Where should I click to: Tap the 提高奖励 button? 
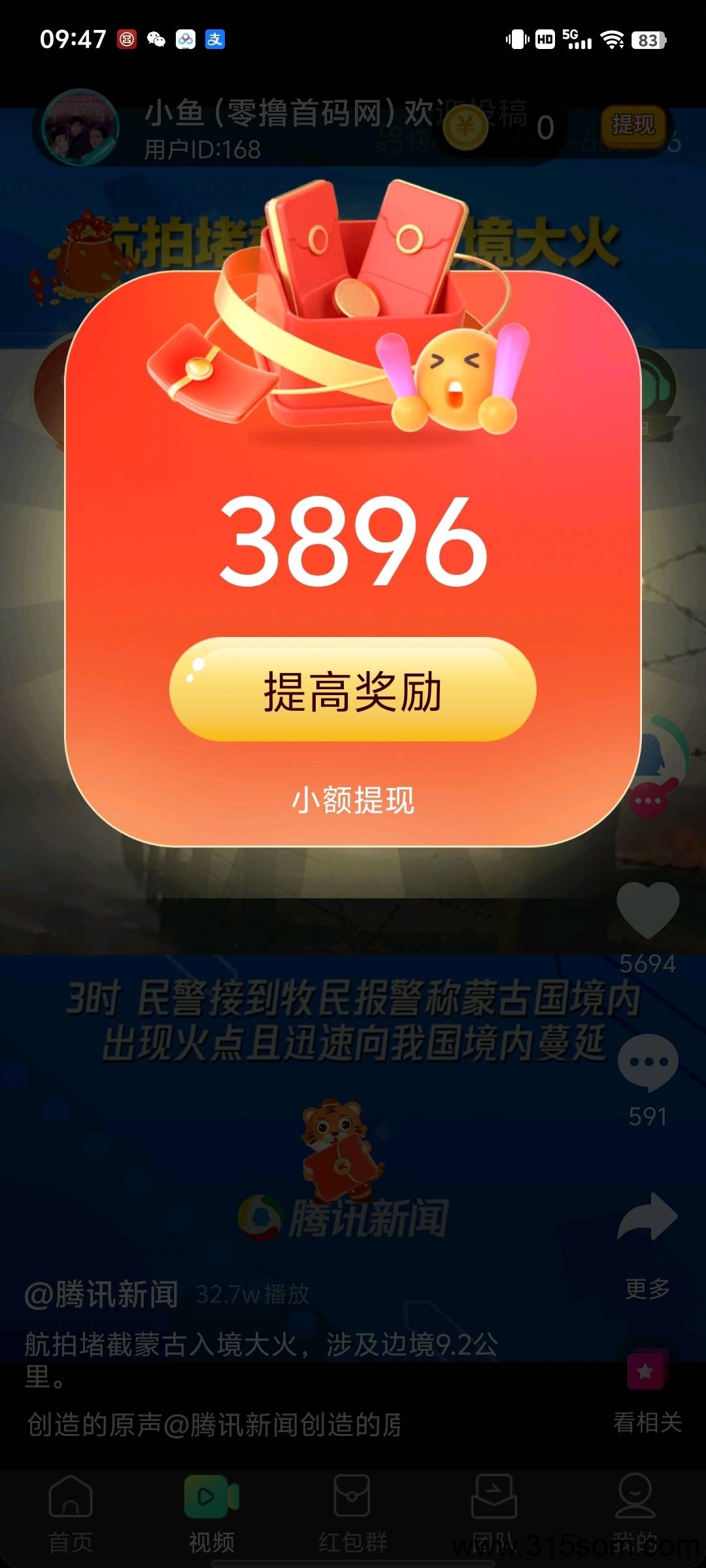point(353,690)
